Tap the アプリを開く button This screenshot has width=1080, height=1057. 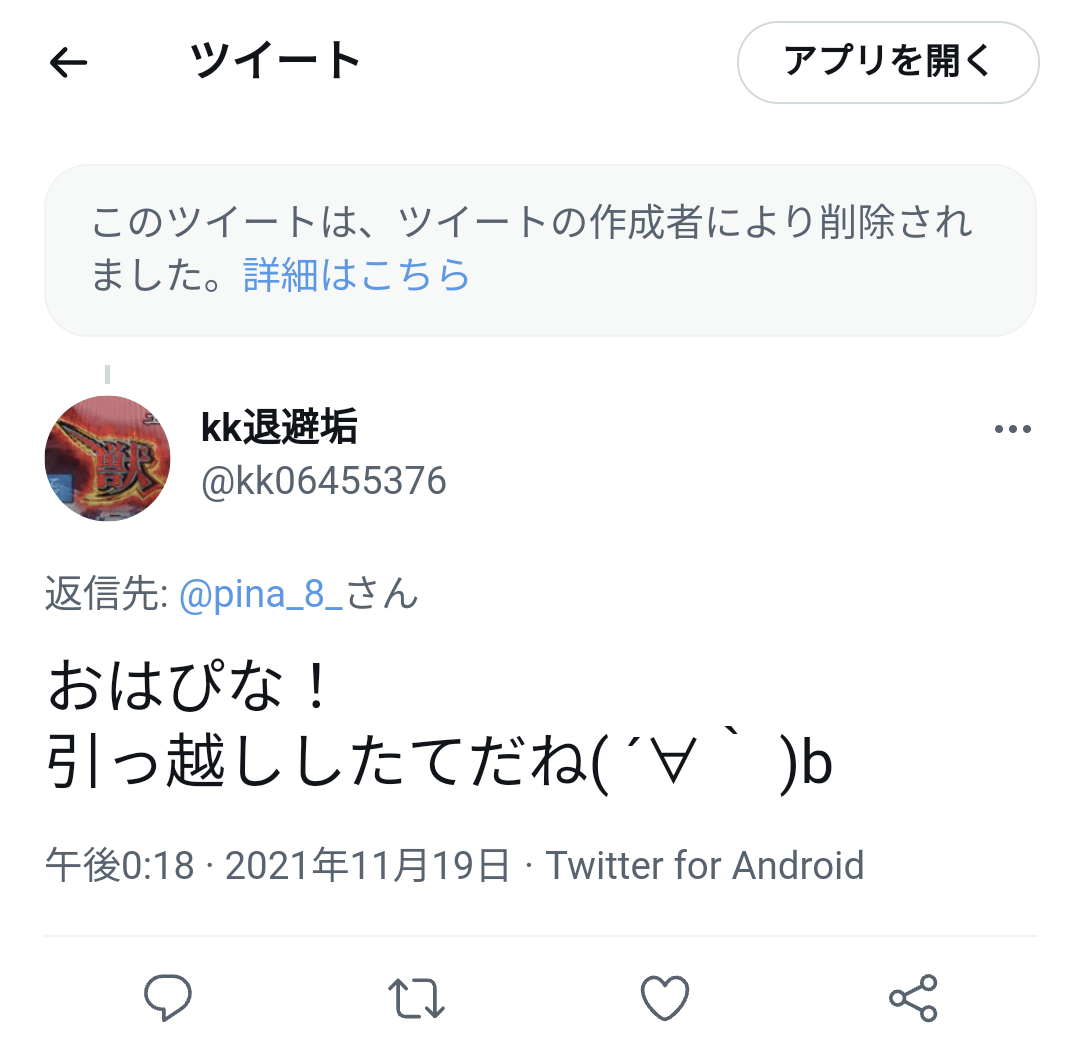(x=888, y=62)
